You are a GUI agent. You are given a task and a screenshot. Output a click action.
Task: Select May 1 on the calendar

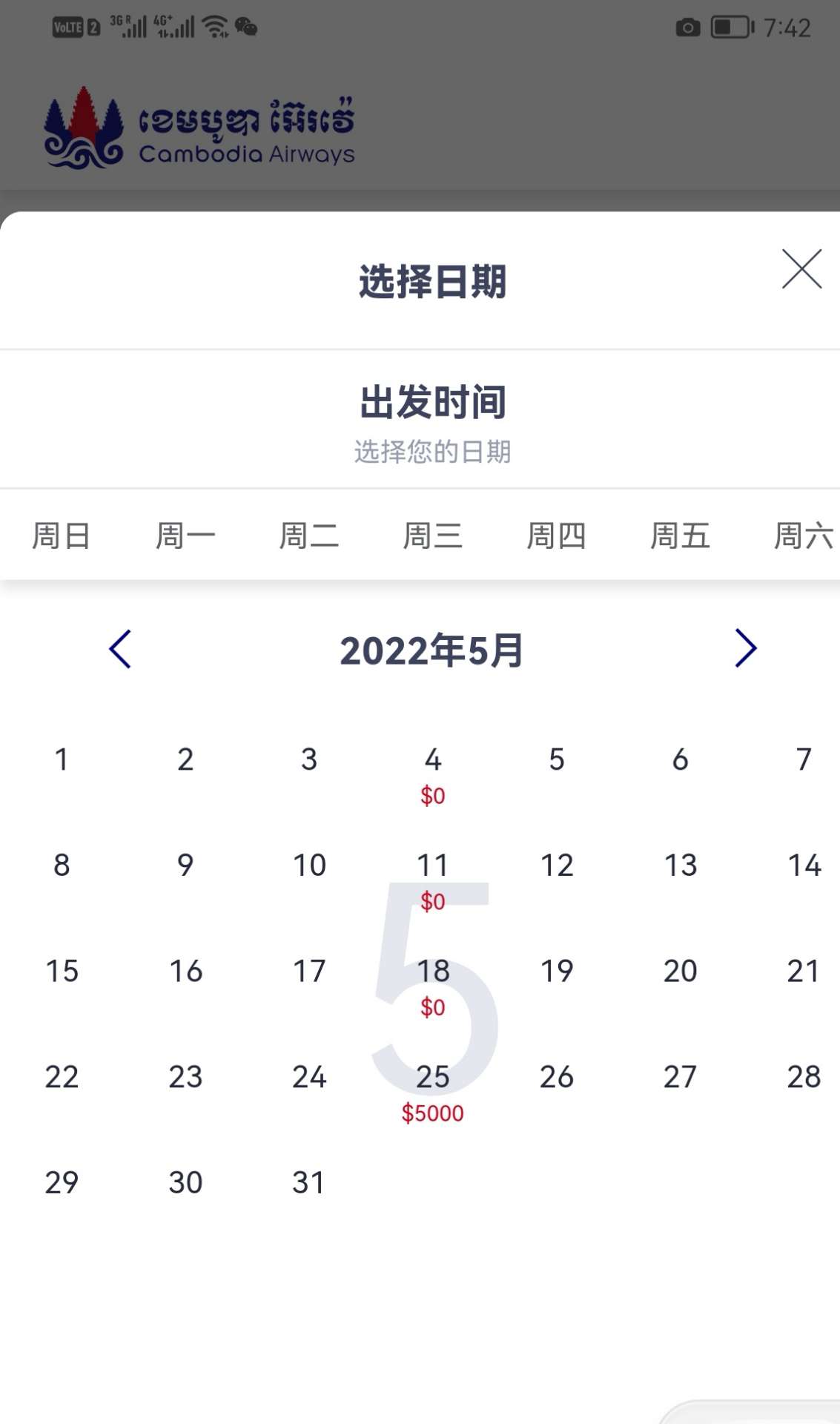pos(62,759)
